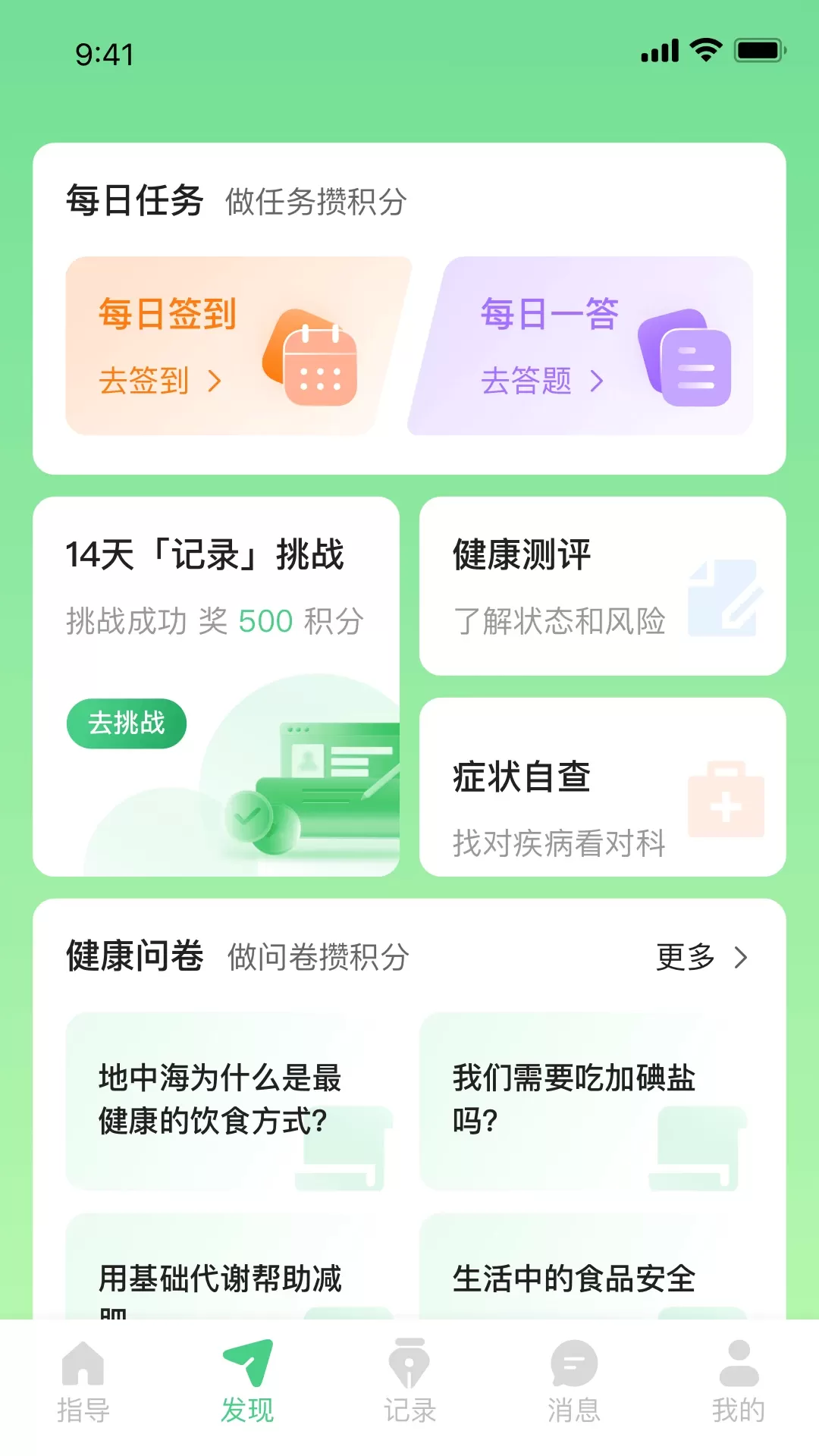Open questionnaire 生活中的食品安全
Screen dimensions: 819x1456
click(x=584, y=1274)
